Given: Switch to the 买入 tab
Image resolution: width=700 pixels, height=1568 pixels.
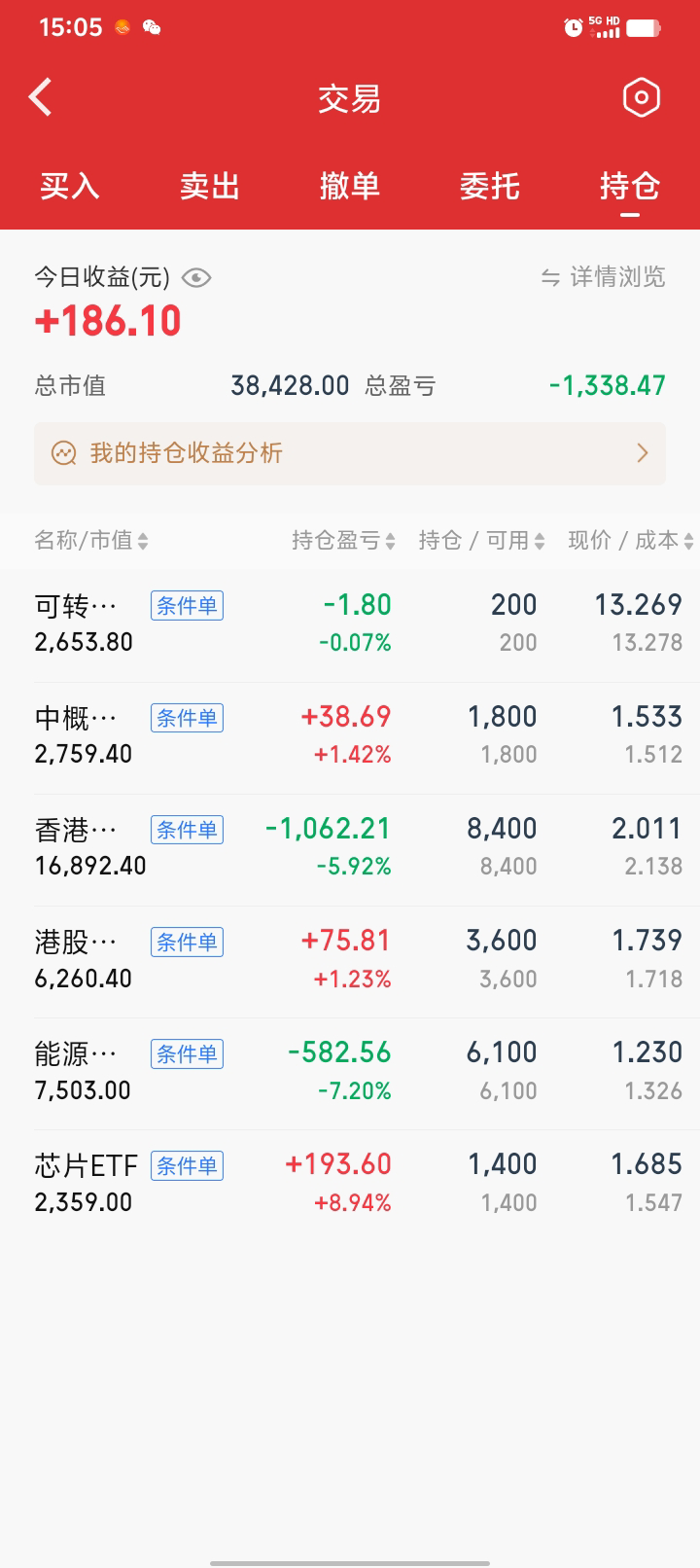Looking at the screenshot, I should pos(70,186).
